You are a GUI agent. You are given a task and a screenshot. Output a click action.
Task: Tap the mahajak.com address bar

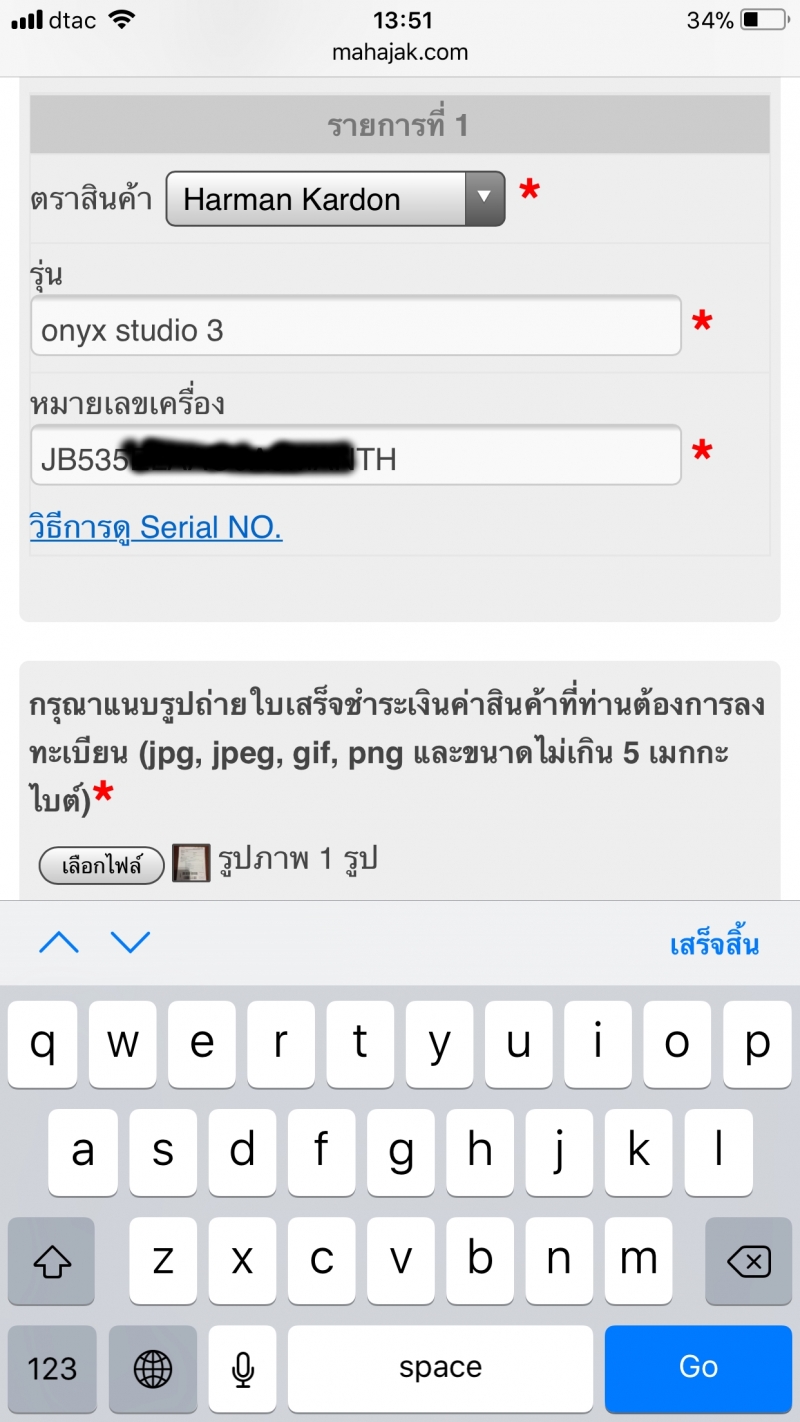[400, 52]
